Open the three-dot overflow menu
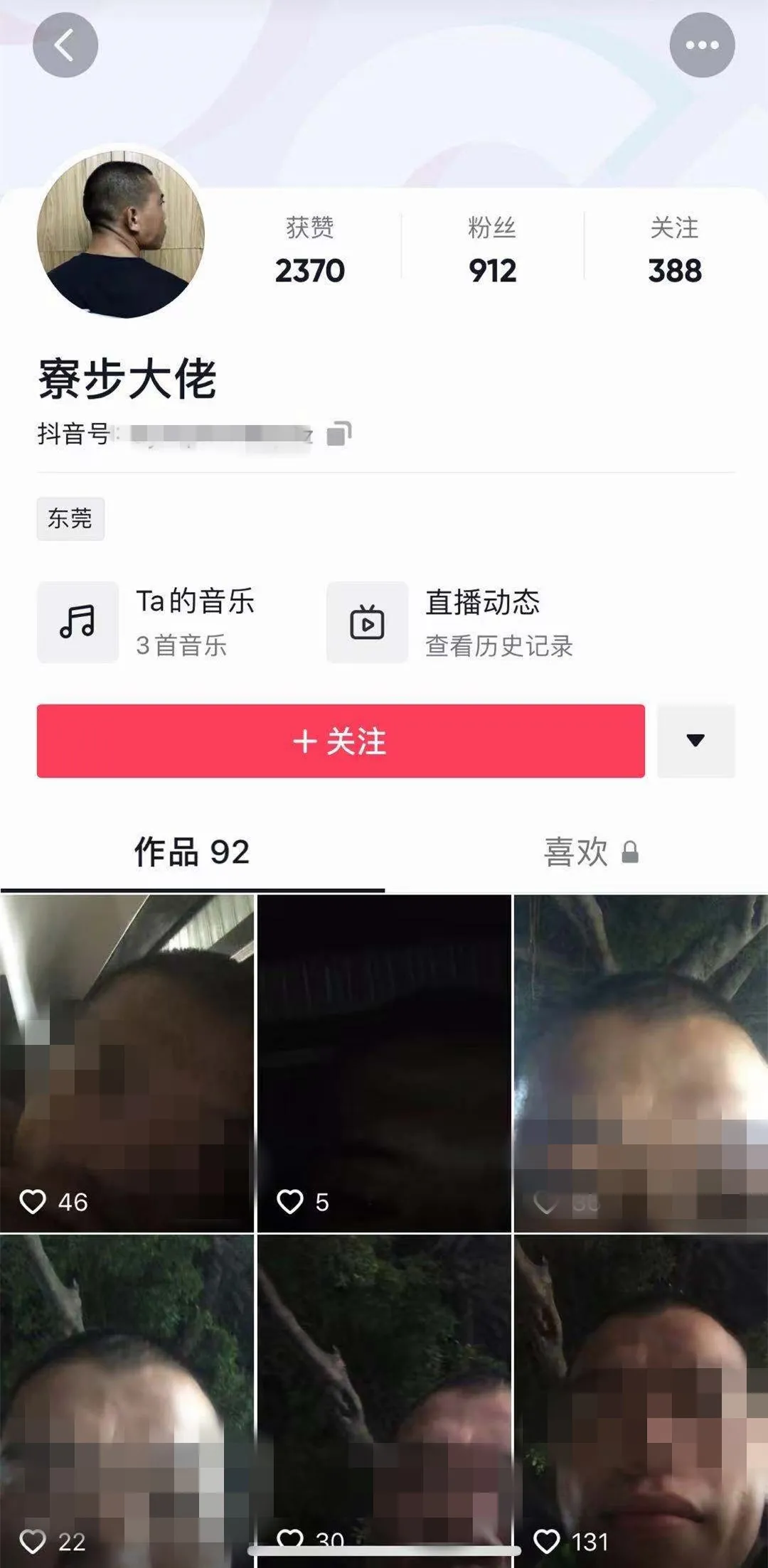 coord(702,45)
